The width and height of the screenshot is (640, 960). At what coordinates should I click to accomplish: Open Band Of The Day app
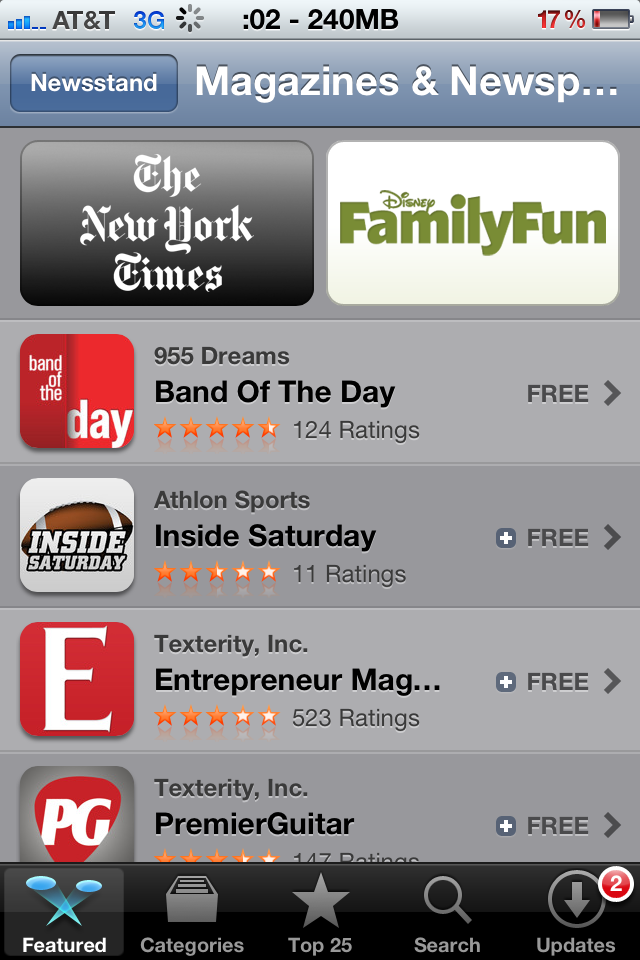pyautogui.click(x=320, y=393)
